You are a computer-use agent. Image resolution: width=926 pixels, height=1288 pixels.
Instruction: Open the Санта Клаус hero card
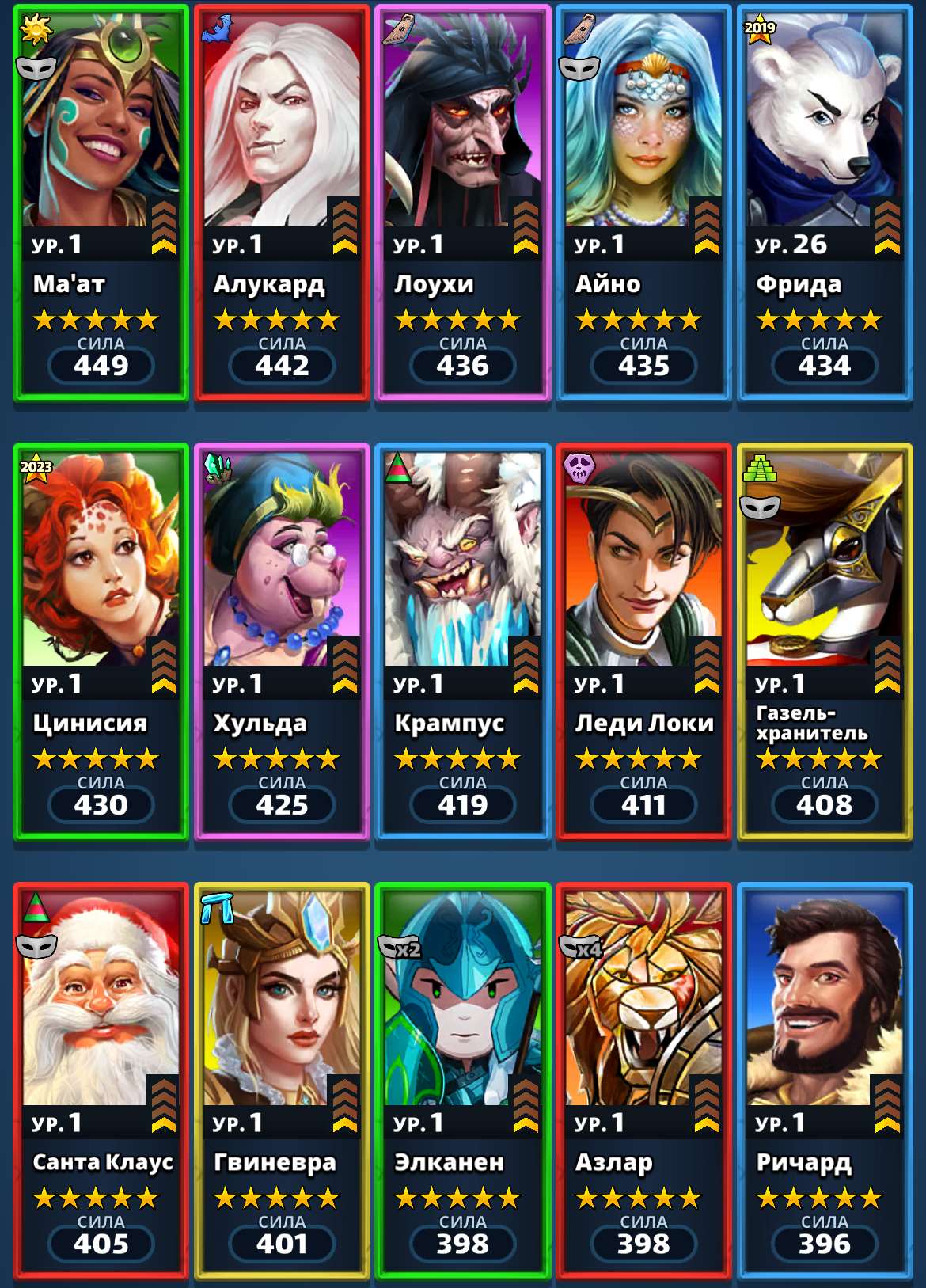click(x=101, y=1081)
